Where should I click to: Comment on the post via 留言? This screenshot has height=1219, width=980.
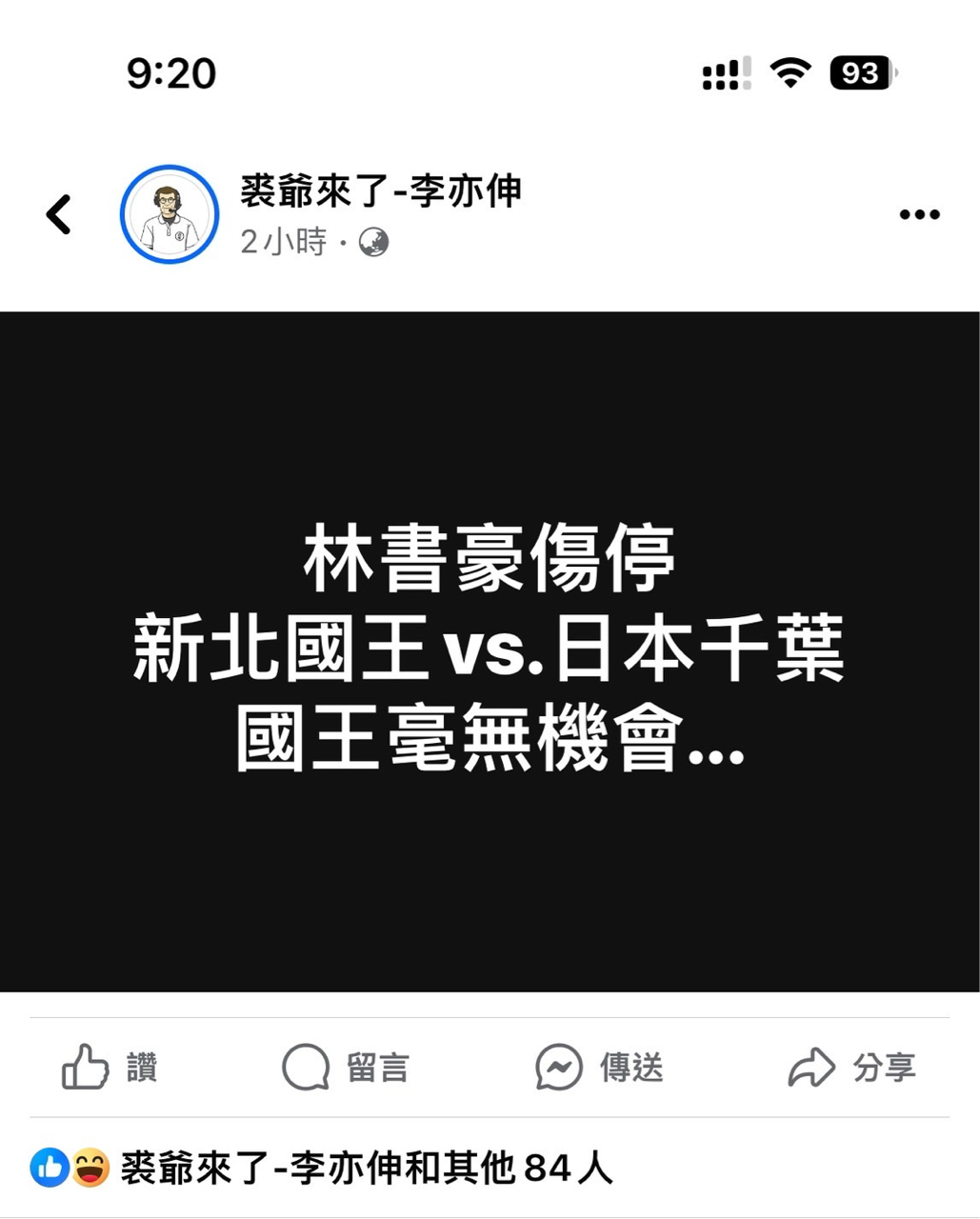pos(346,1067)
